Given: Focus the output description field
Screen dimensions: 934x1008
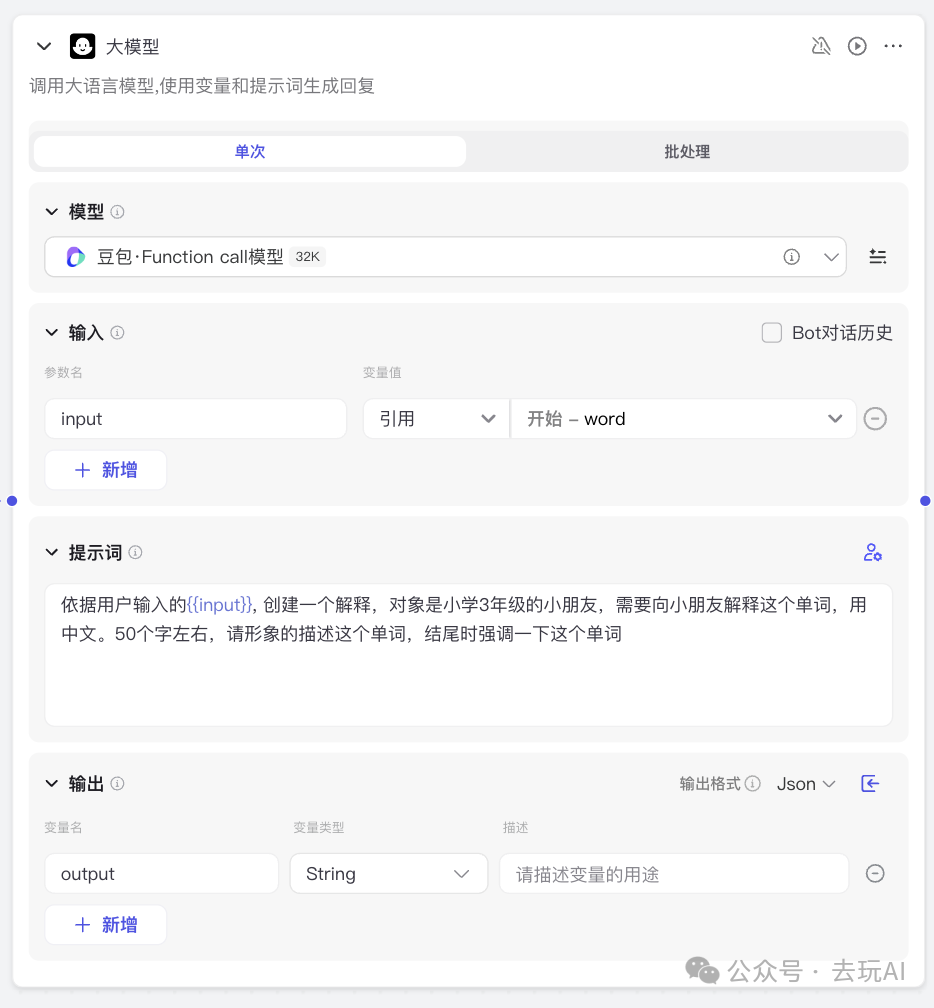Looking at the screenshot, I should tap(673, 874).
